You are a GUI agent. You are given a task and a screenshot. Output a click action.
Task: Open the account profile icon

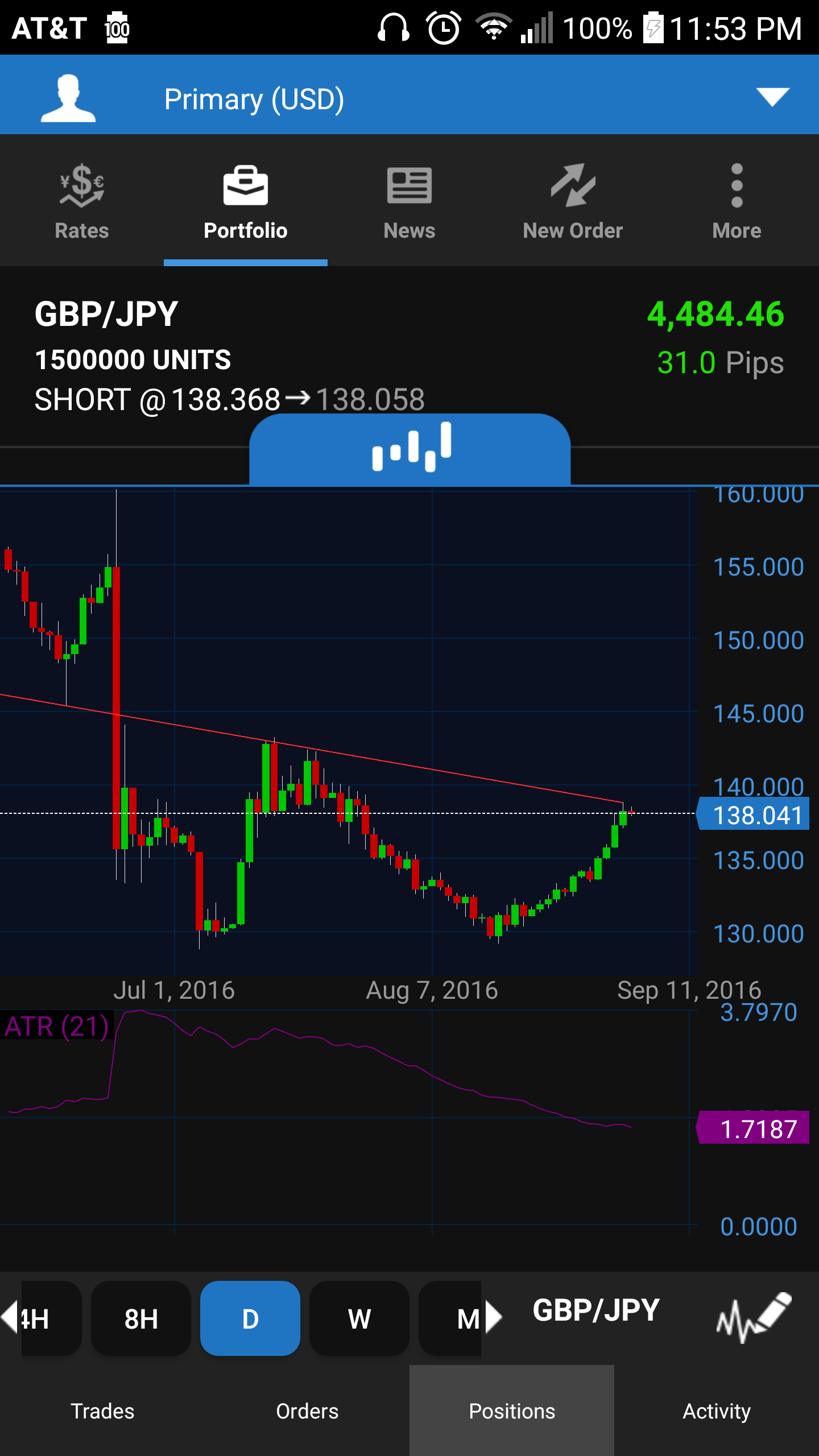click(x=68, y=98)
